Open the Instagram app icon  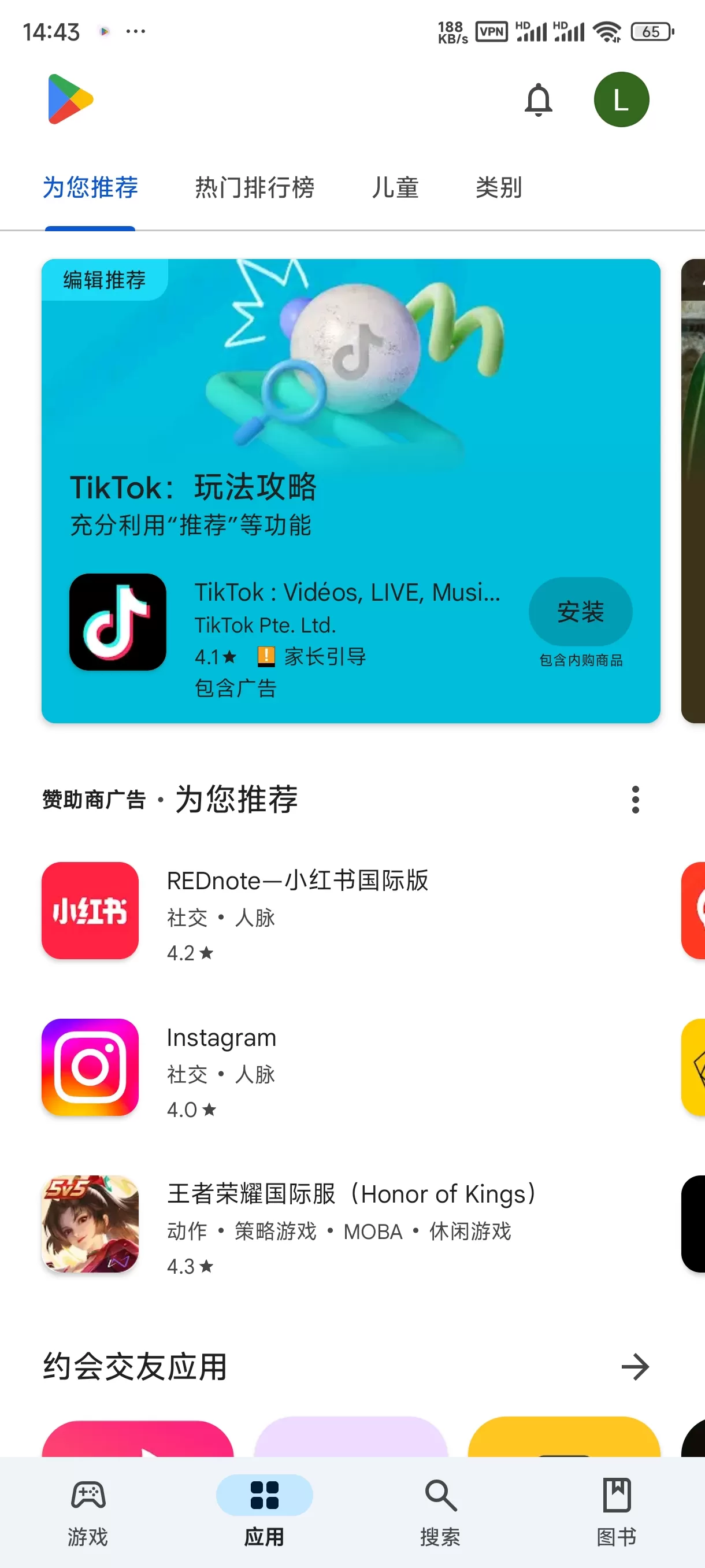(90, 1068)
